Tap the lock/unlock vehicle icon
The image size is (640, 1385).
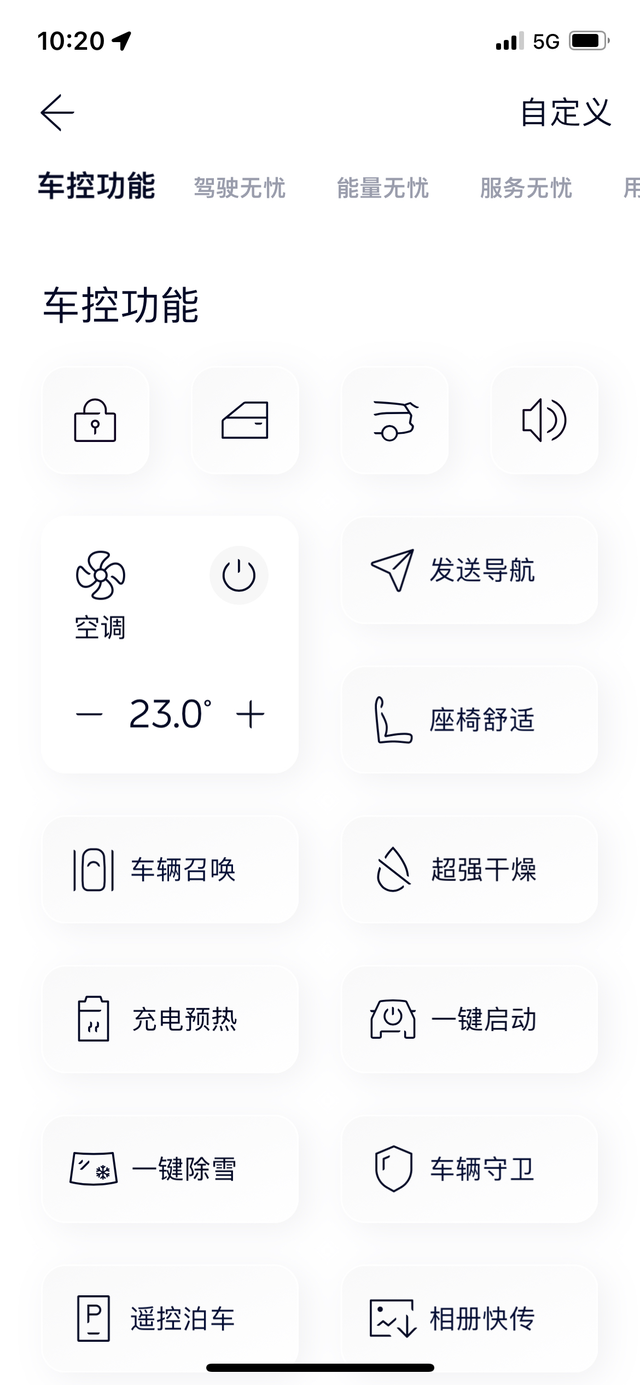click(95, 421)
